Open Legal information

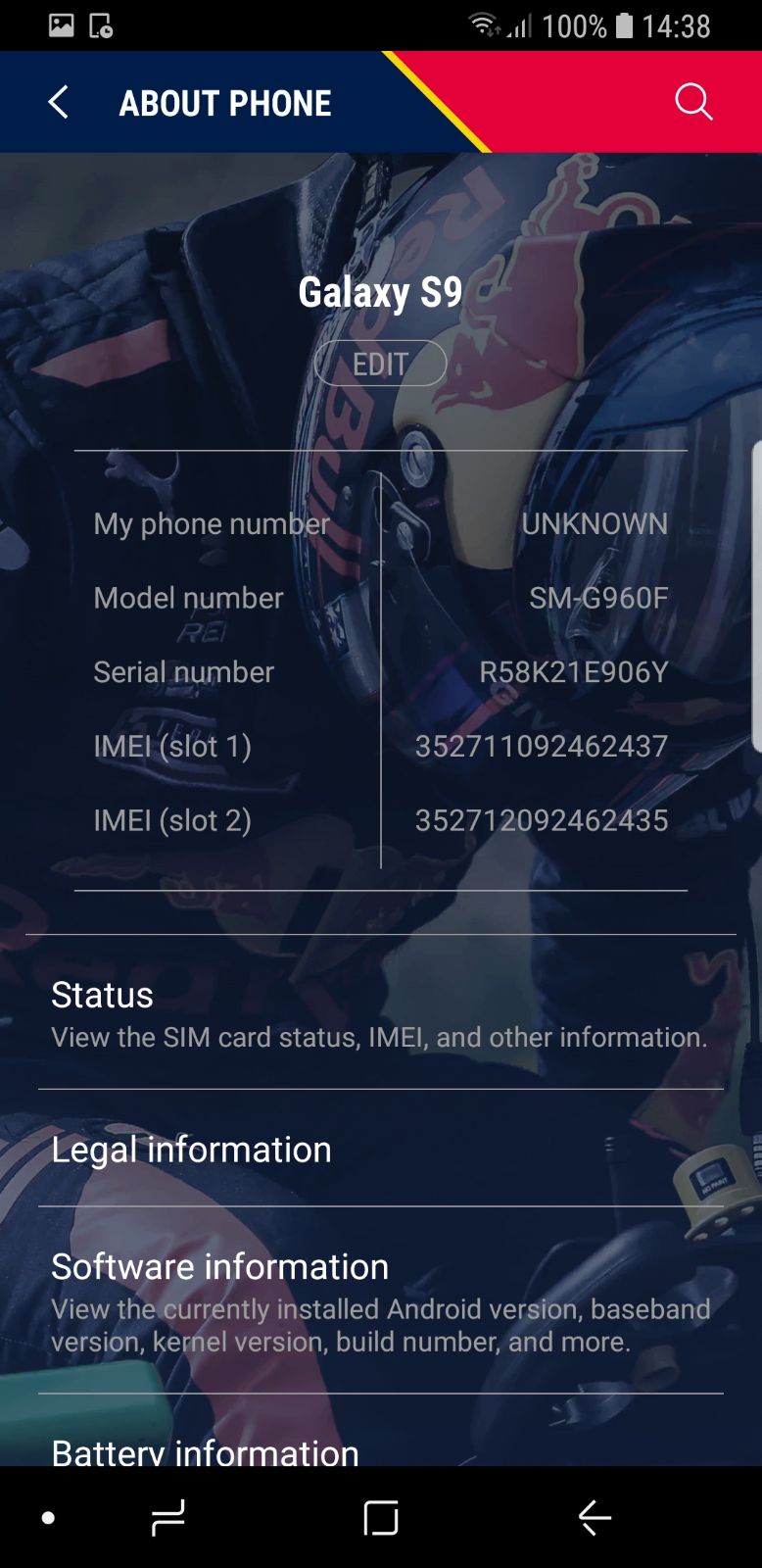(x=380, y=1150)
